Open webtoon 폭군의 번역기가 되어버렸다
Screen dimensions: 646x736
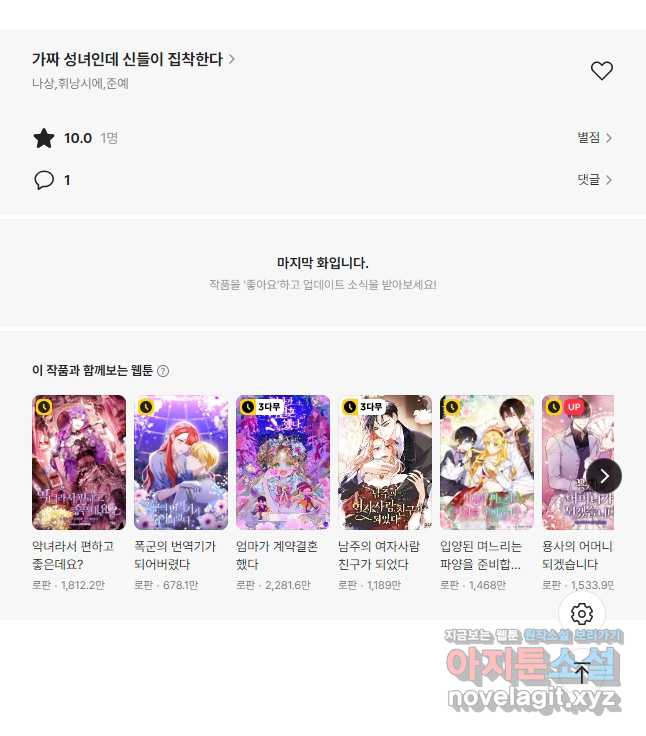coord(181,462)
